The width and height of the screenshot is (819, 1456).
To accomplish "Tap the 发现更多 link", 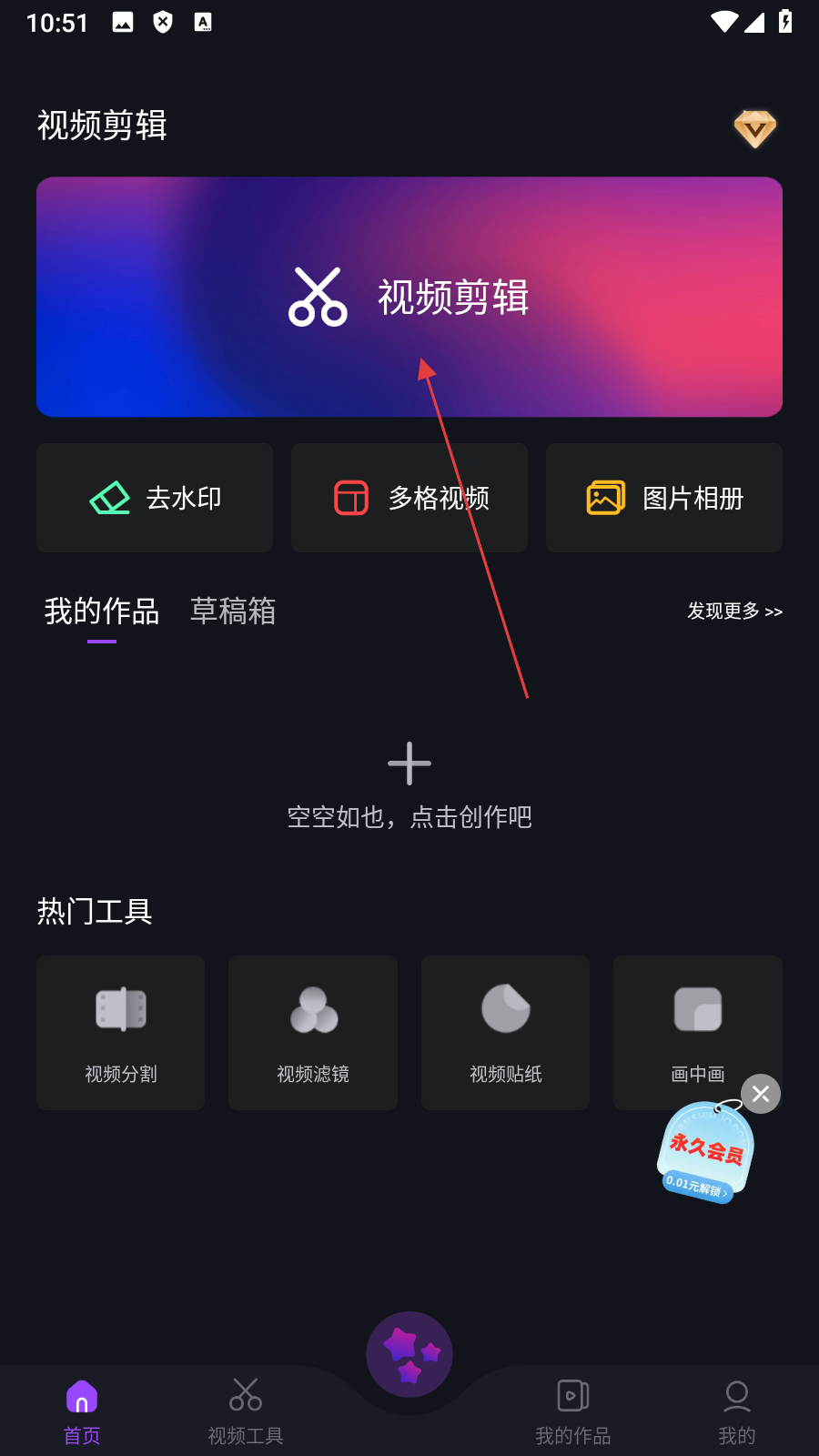I will tap(734, 612).
